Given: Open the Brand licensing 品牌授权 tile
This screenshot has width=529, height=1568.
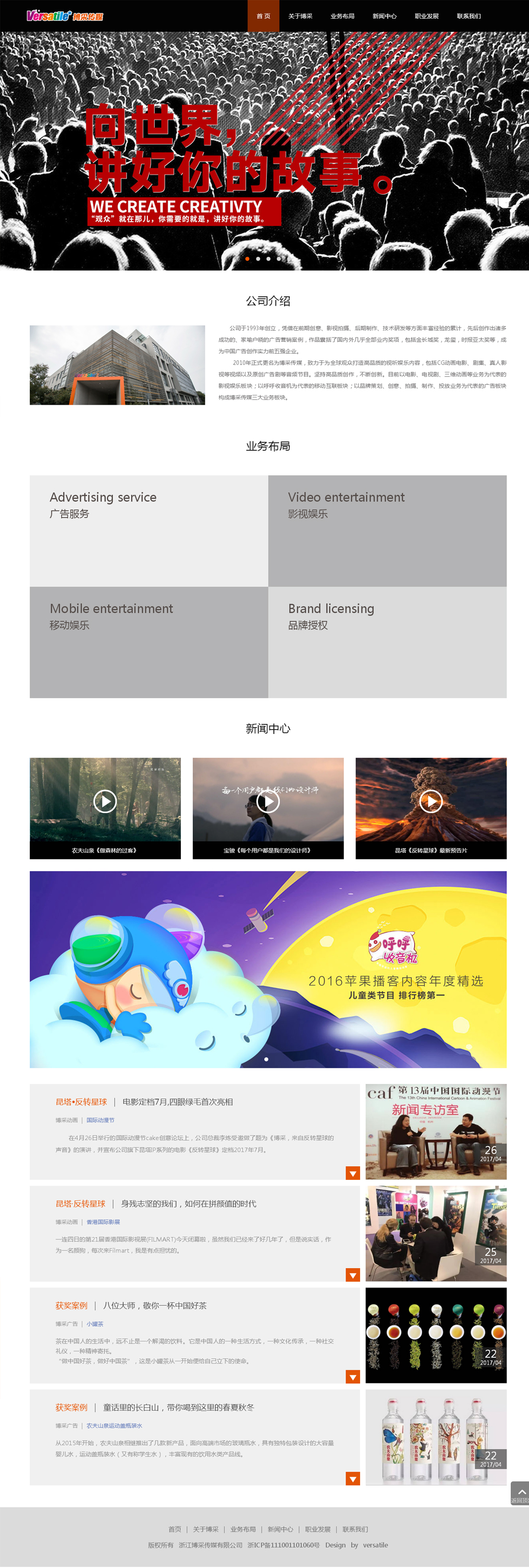Looking at the screenshot, I should pyautogui.click(x=387, y=642).
